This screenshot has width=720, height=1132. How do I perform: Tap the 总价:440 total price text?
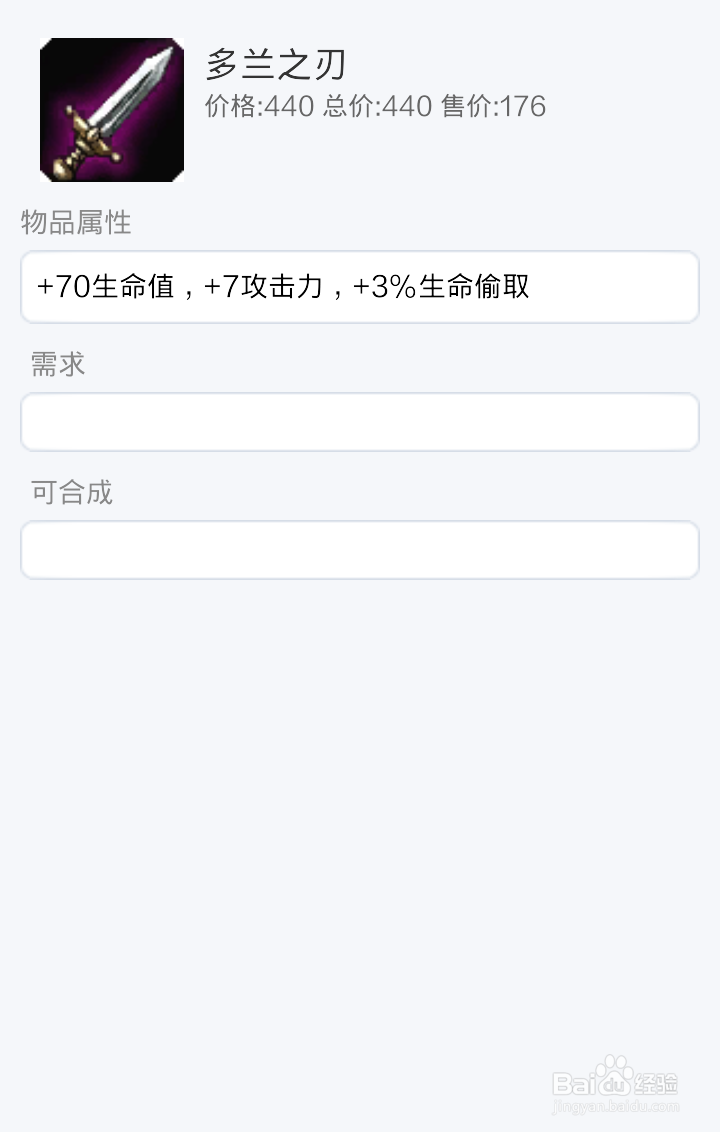pos(375,106)
